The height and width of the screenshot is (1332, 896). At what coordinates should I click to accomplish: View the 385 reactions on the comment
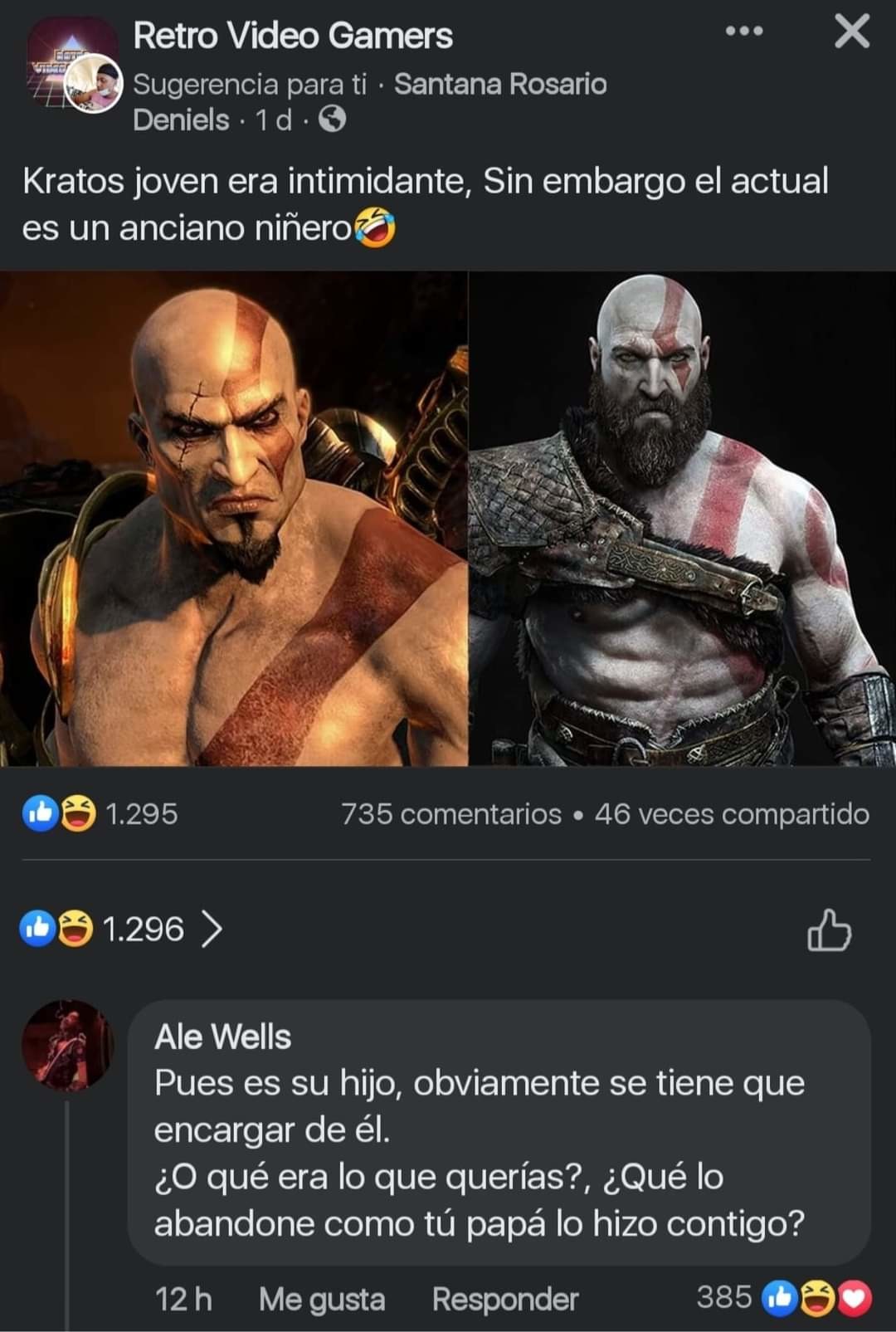click(x=783, y=1298)
